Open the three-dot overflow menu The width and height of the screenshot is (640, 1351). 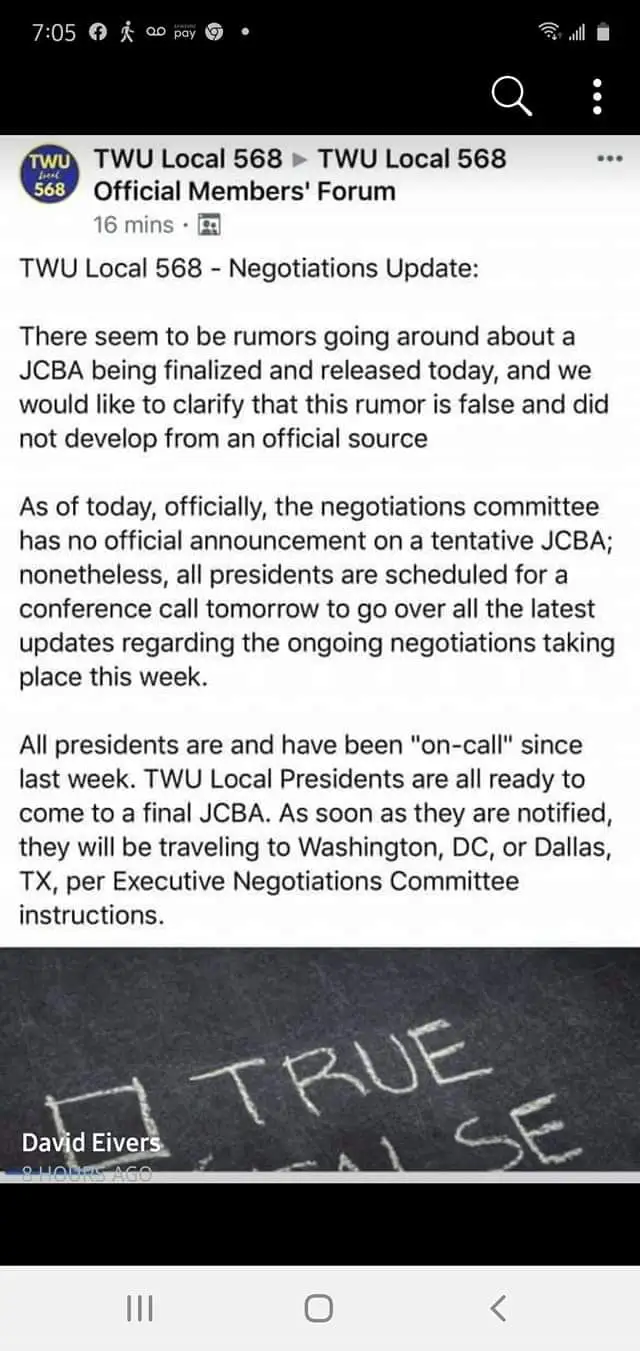pyautogui.click(x=597, y=96)
